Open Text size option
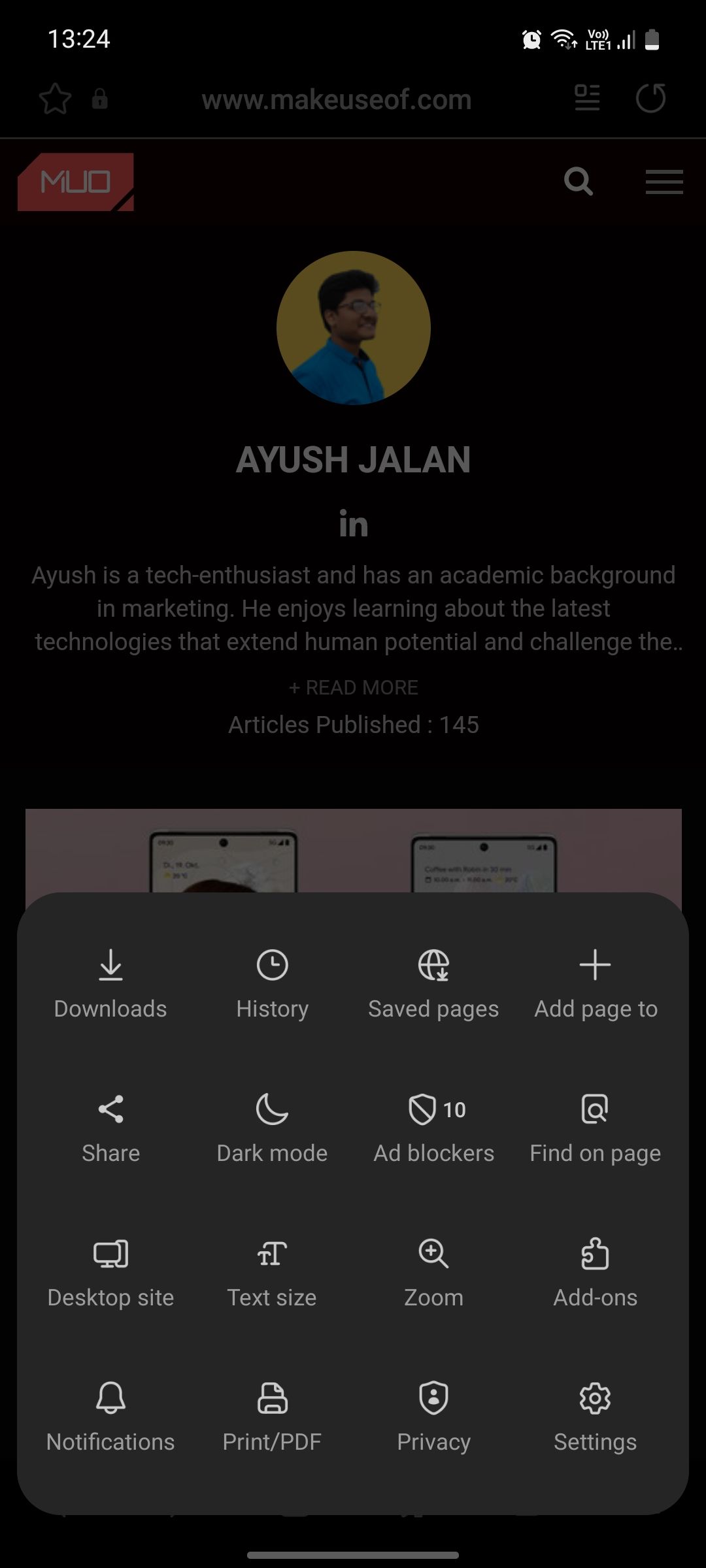Image resolution: width=706 pixels, height=1568 pixels. 272,1272
